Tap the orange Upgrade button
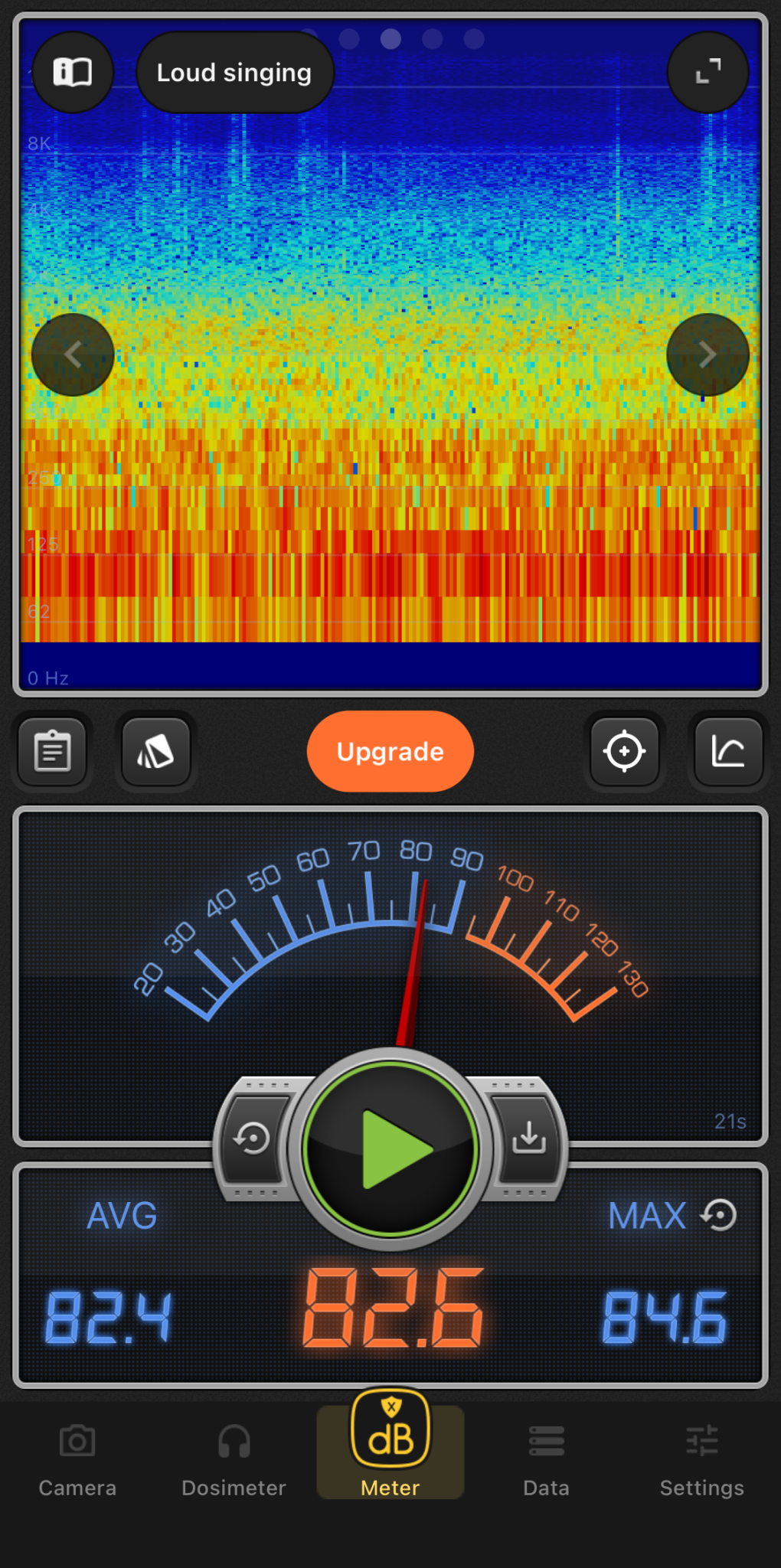781x1568 pixels. [390, 751]
